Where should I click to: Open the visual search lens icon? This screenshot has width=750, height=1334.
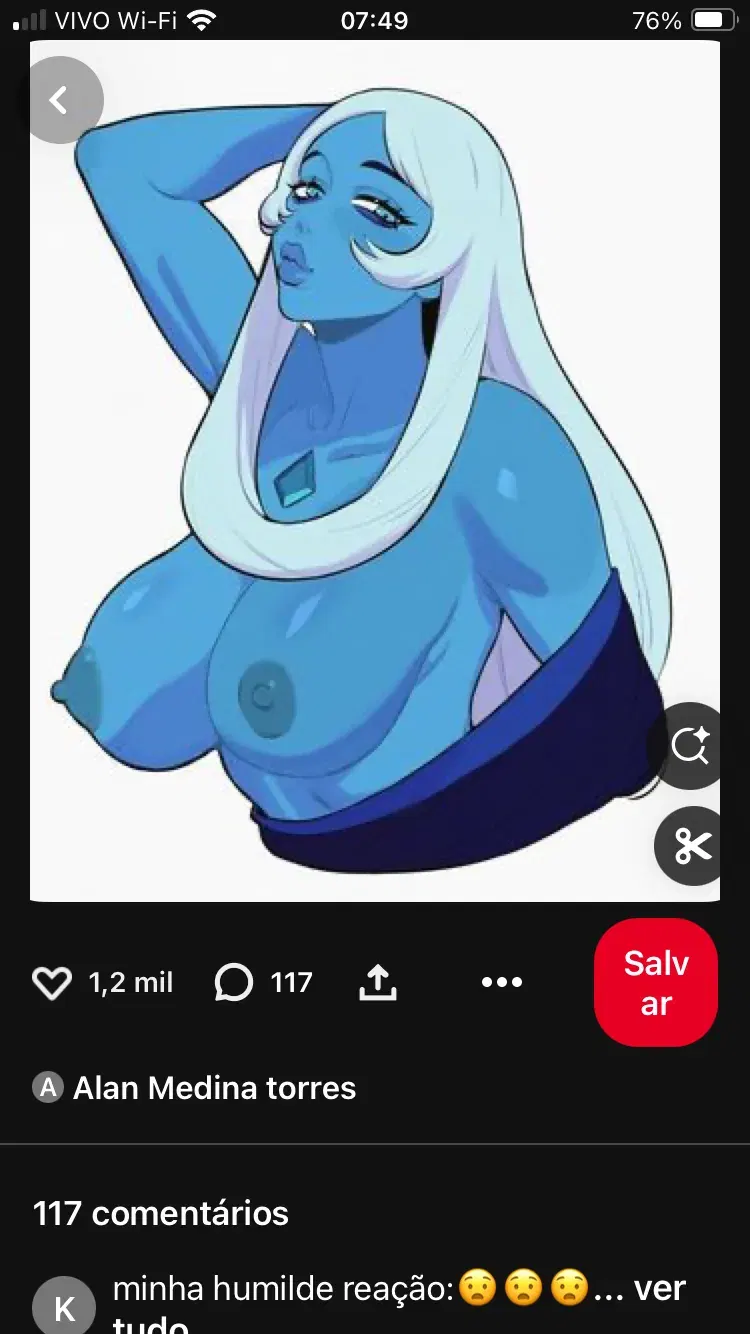[688, 746]
